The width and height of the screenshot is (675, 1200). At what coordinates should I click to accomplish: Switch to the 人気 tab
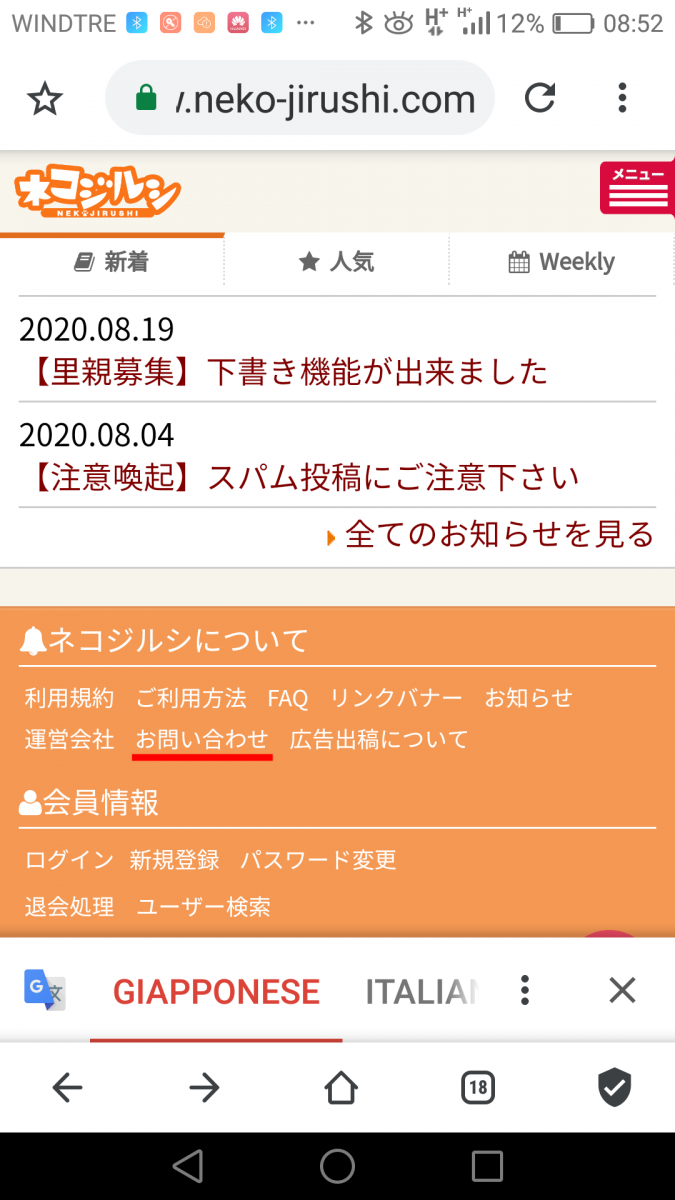(x=337, y=262)
